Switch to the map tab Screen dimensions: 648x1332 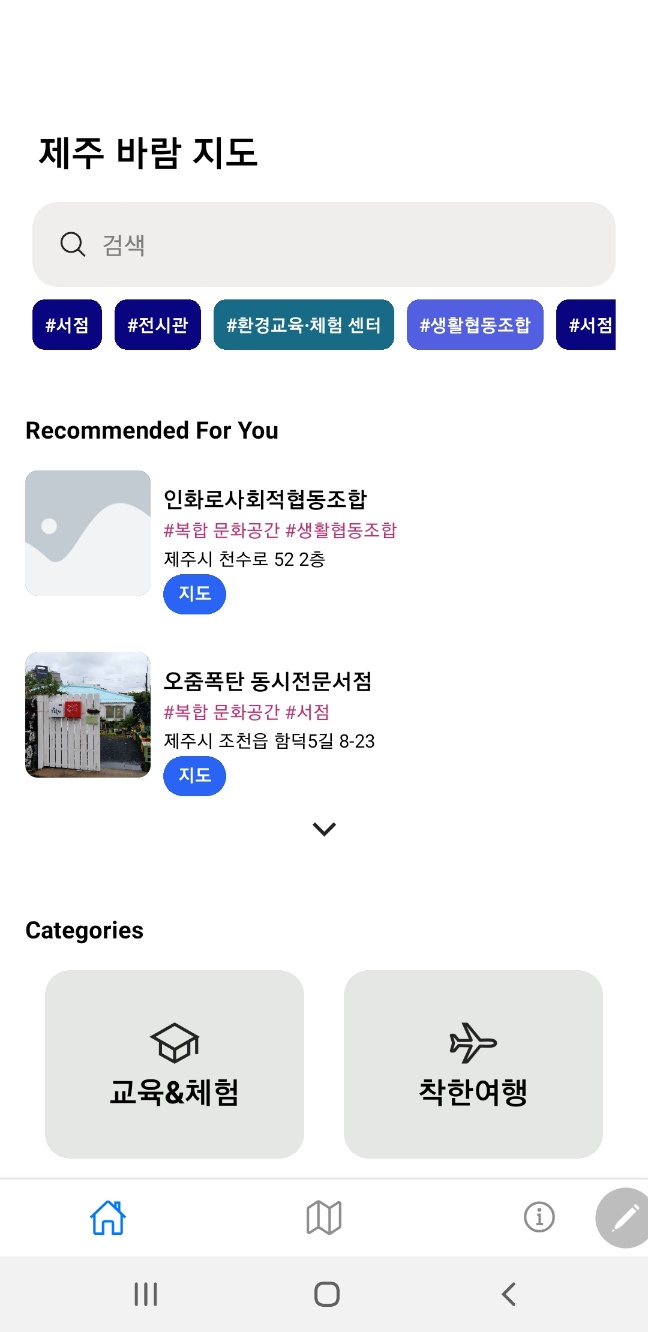coord(324,1217)
